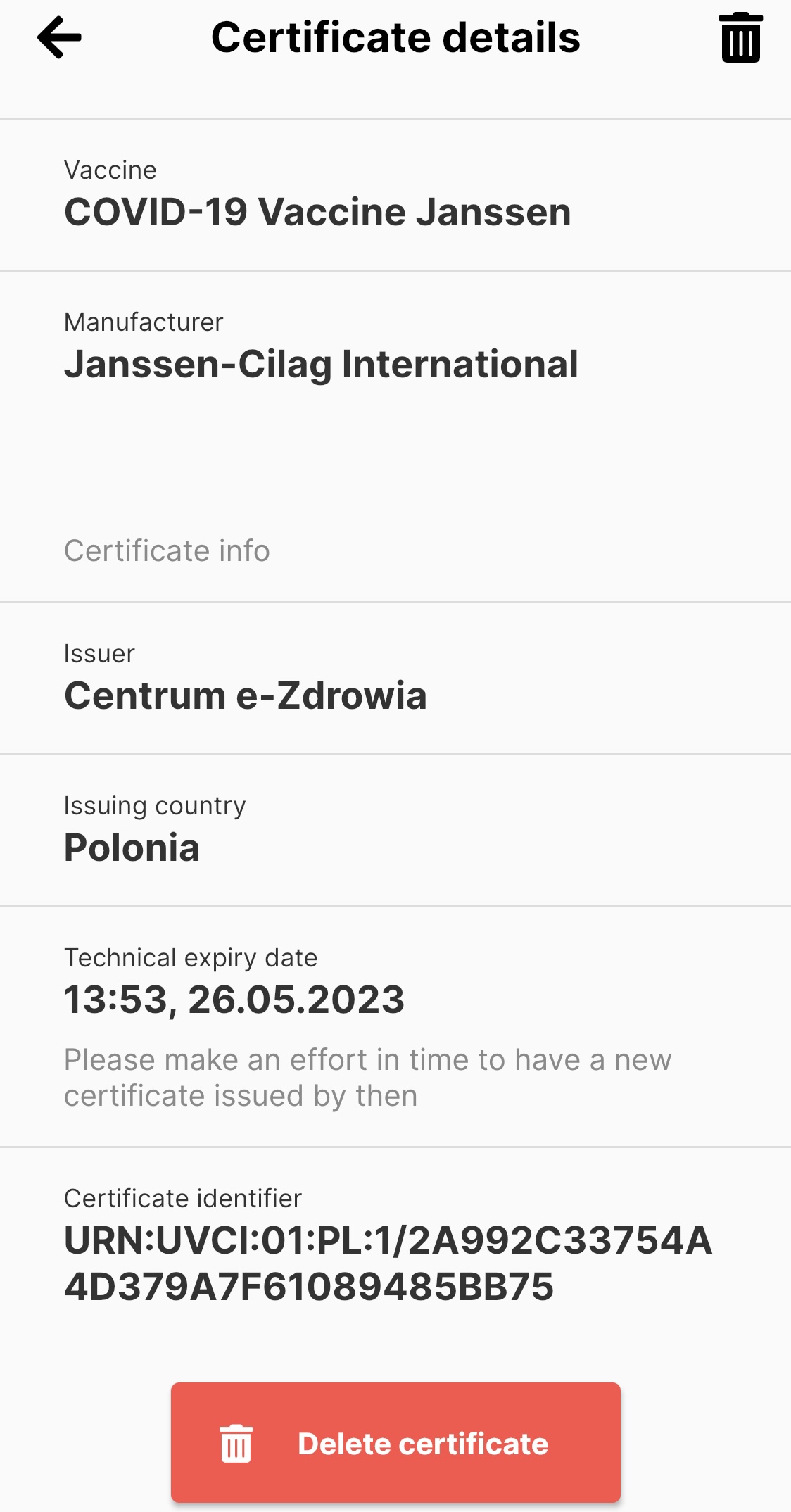Tap the trash icon in the header
The height and width of the screenshot is (1512, 791).
740,38
